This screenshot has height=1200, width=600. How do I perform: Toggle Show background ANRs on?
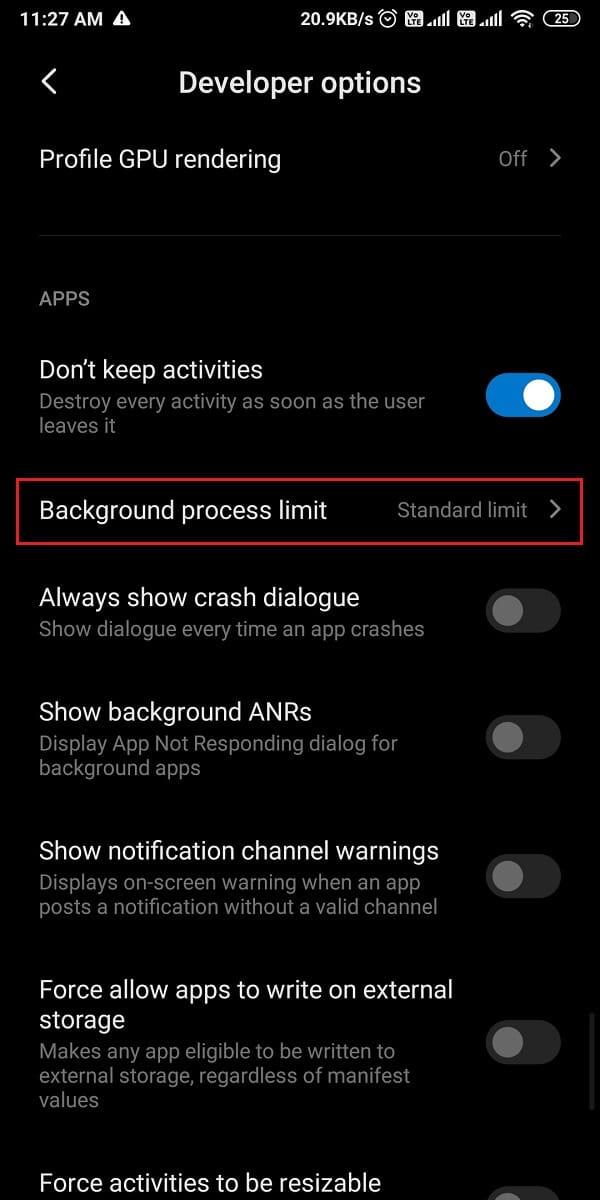pos(522,738)
